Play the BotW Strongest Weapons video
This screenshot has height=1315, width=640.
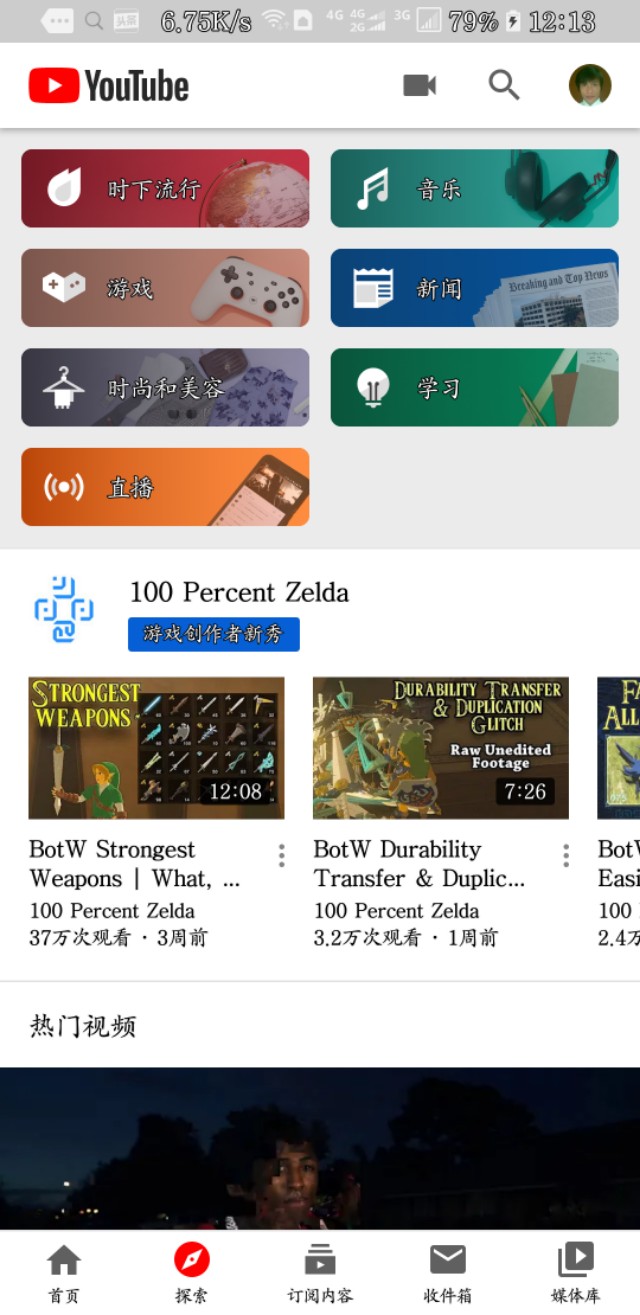point(156,748)
